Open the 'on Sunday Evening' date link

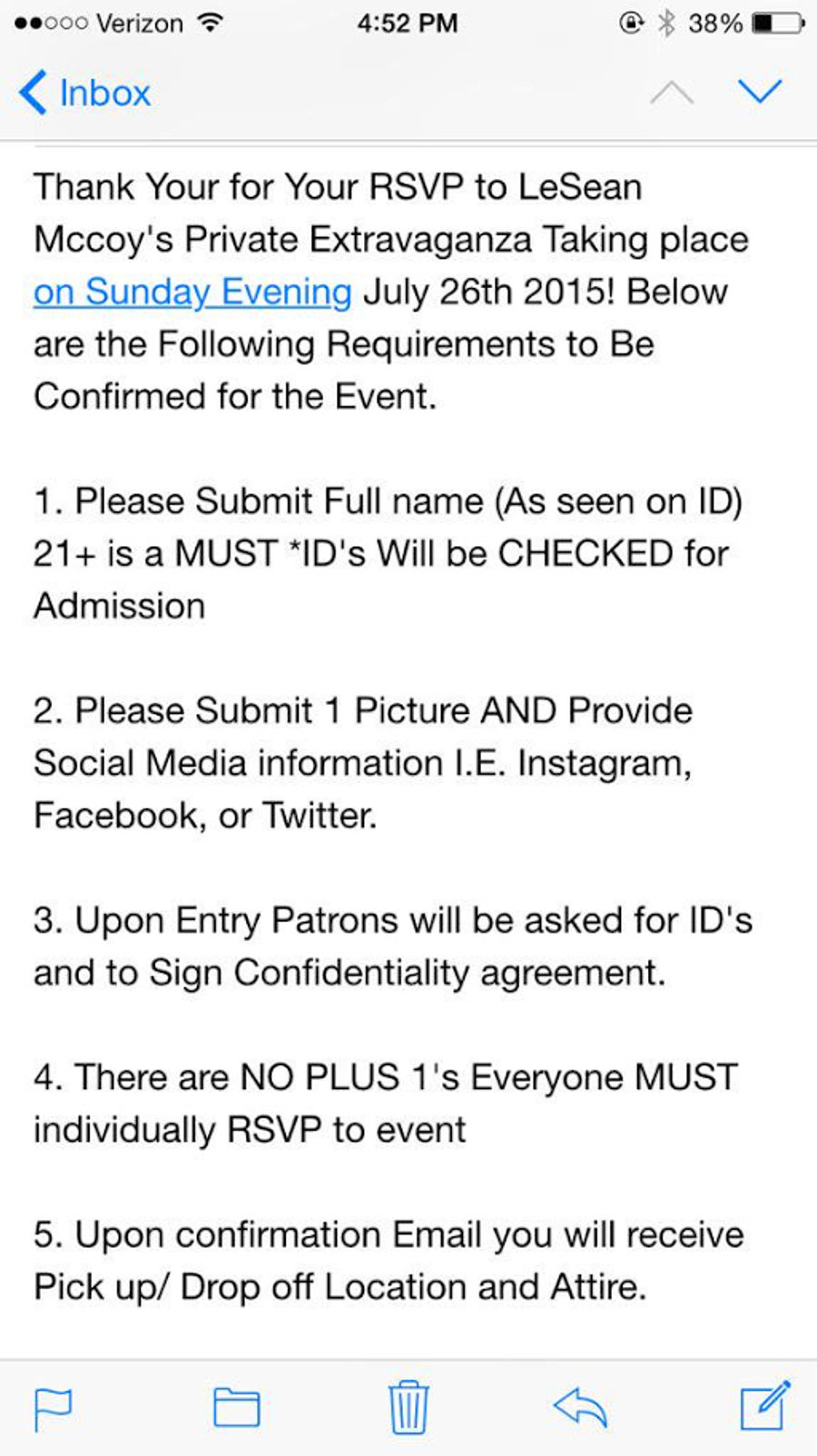tap(192, 292)
